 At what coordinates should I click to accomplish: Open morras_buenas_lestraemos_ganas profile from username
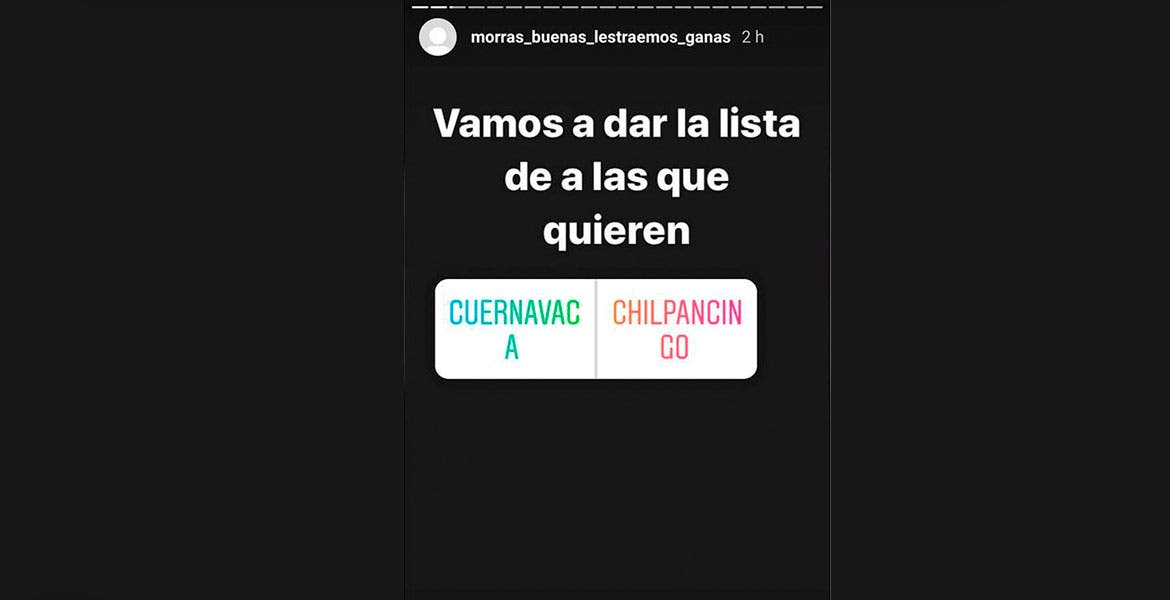coord(600,37)
